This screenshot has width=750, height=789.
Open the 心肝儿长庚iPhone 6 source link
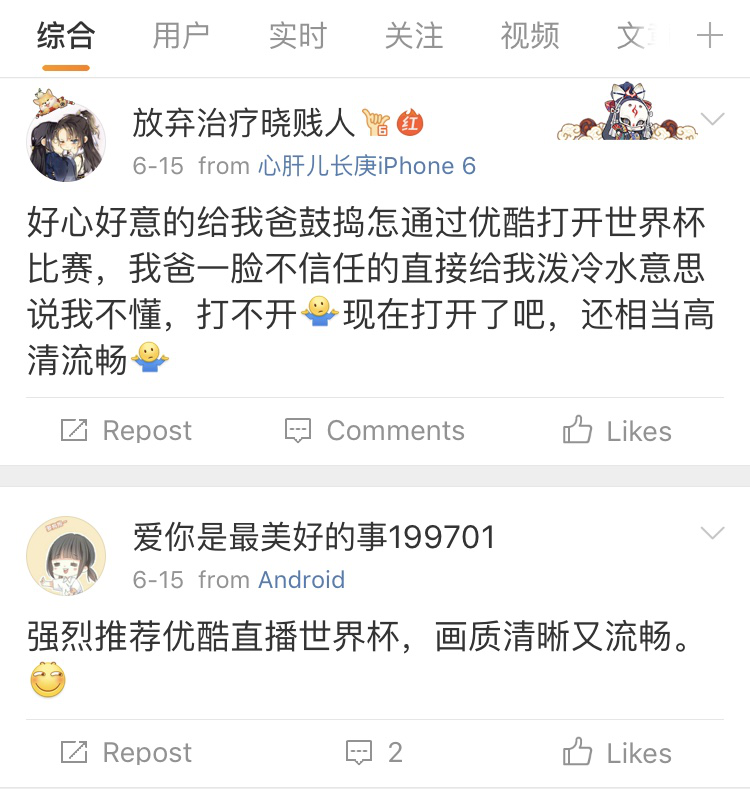[x=367, y=165]
